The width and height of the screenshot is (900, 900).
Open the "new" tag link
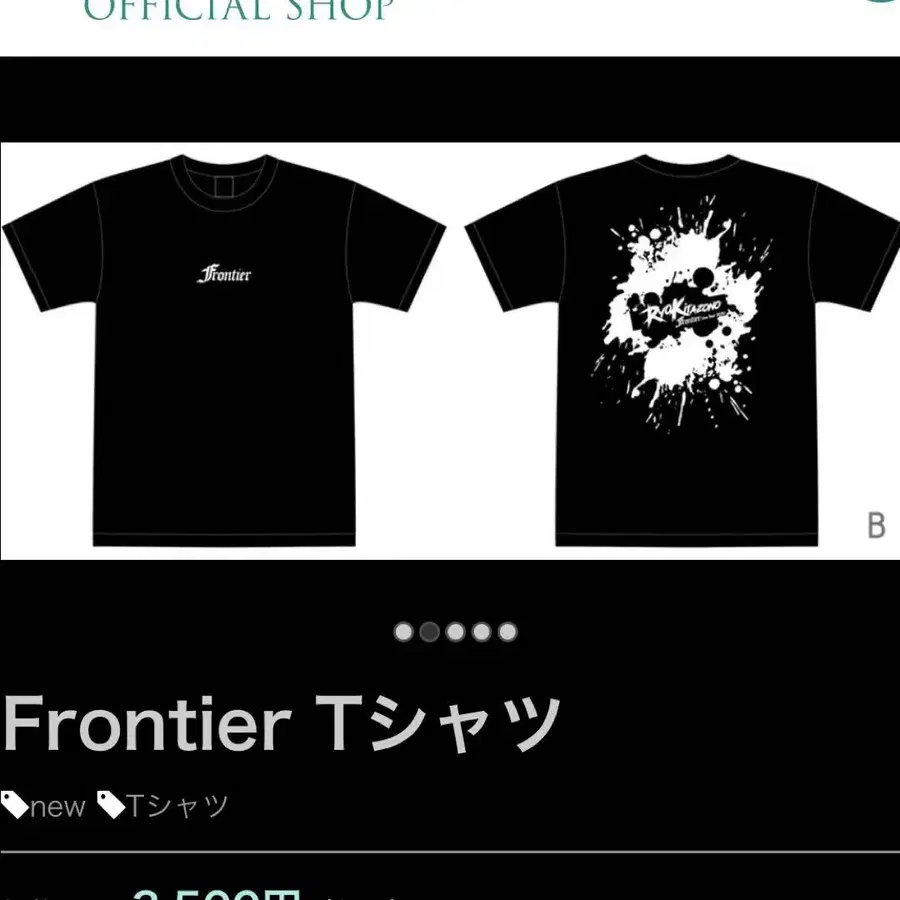[x=45, y=806]
